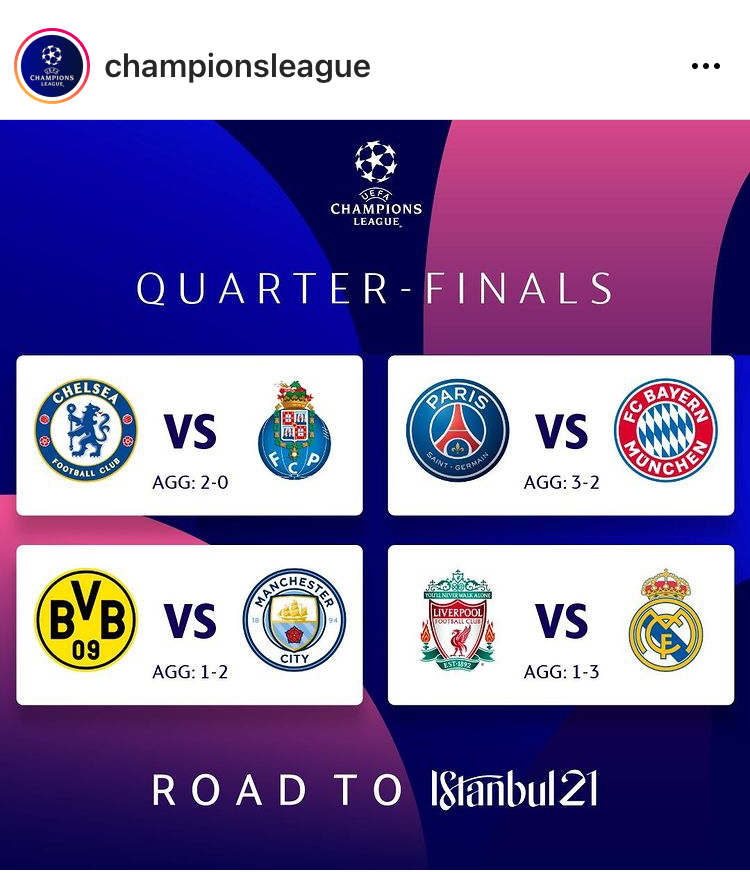750x873 pixels.
Task: Open the Quarter-Finals post image
Action: 375,495
